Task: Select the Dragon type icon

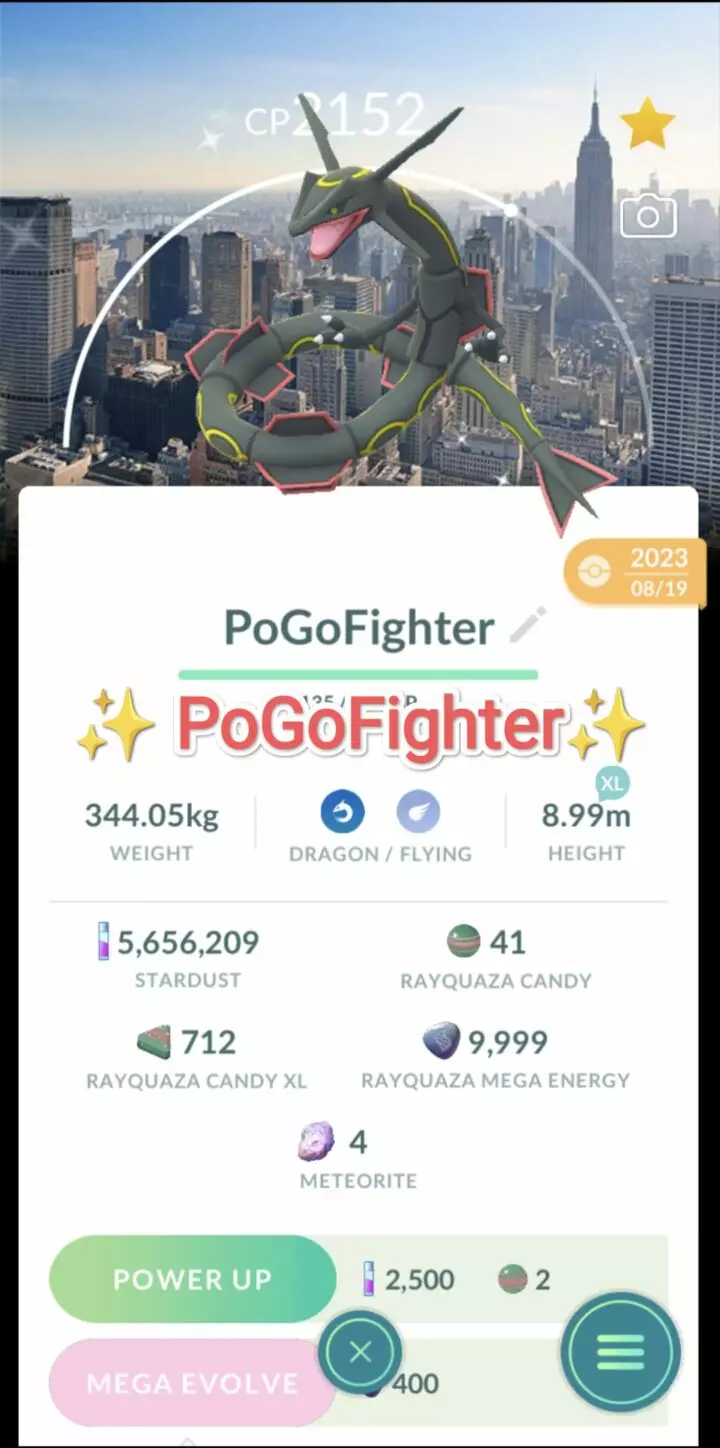Action: click(342, 813)
